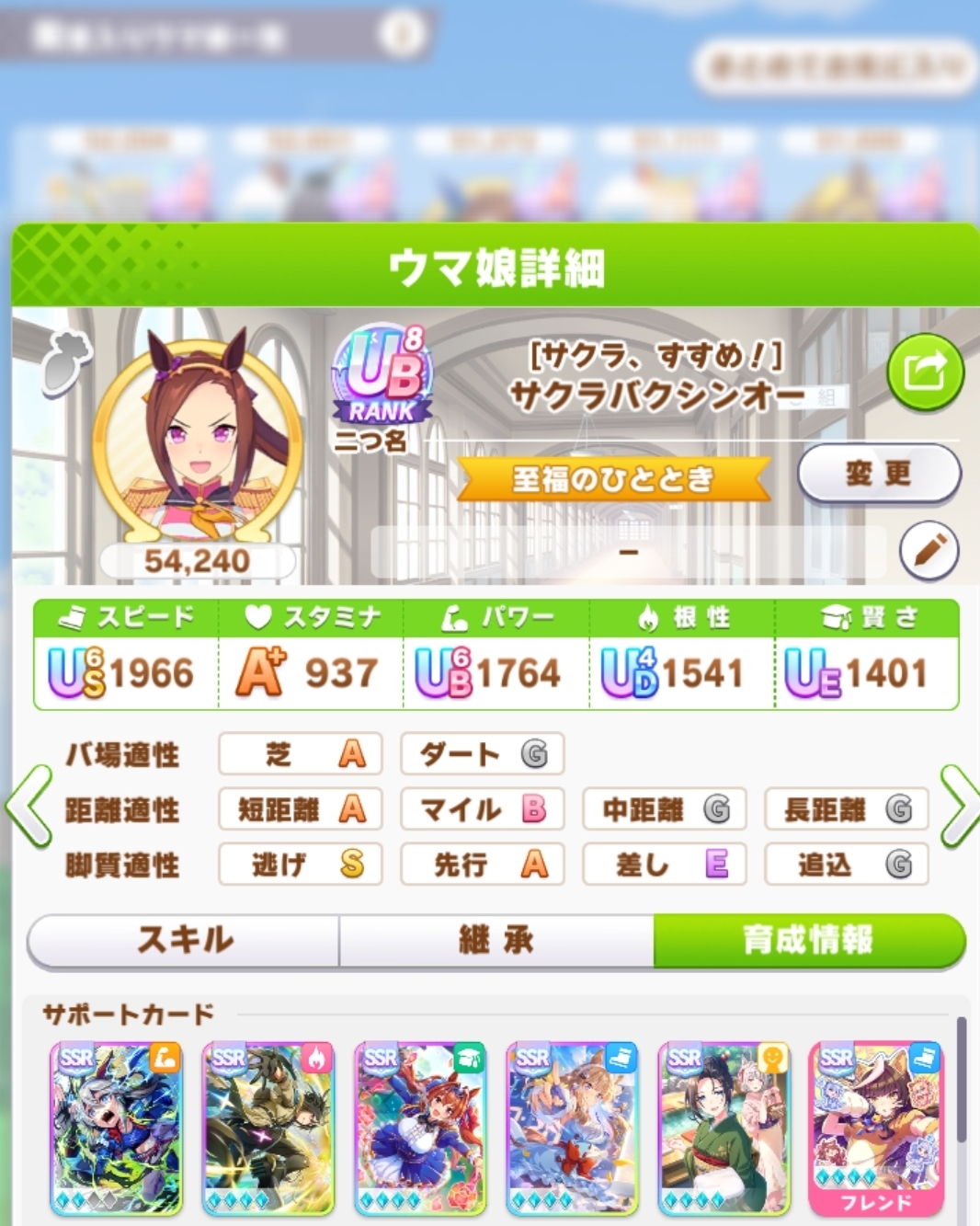Tap the 変更 button
This screenshot has width=980, height=1226.
(879, 474)
